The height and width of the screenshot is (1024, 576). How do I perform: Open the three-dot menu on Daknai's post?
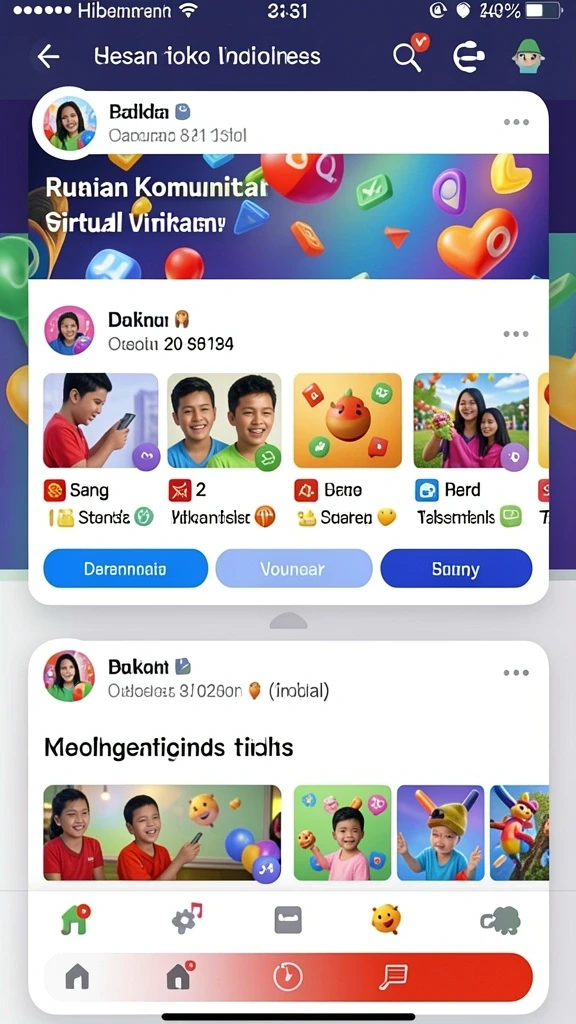click(516, 334)
